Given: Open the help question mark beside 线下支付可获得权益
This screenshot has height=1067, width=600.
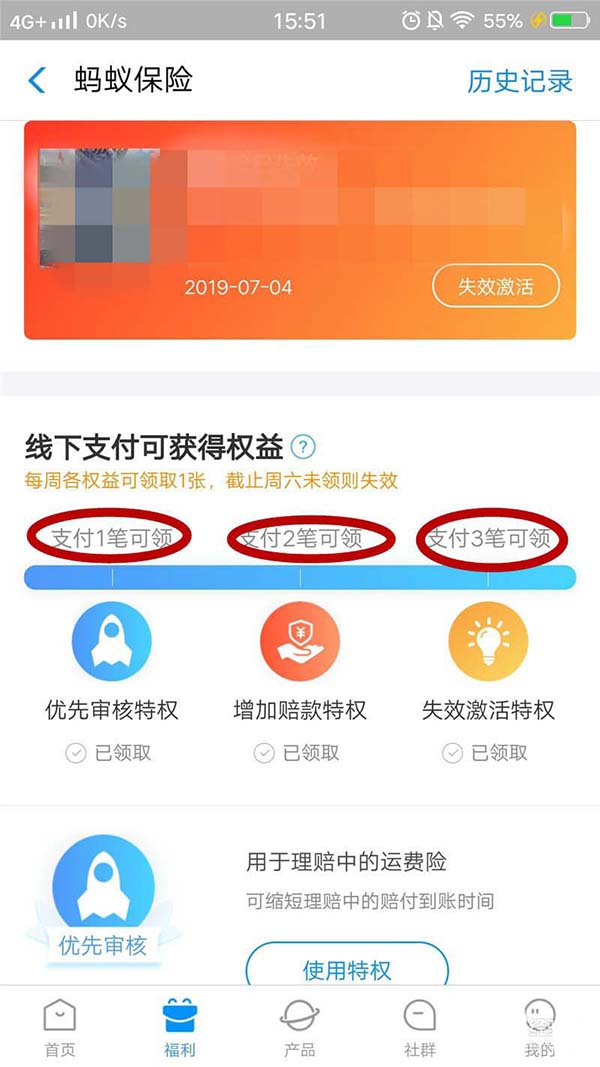Looking at the screenshot, I should click(302, 447).
